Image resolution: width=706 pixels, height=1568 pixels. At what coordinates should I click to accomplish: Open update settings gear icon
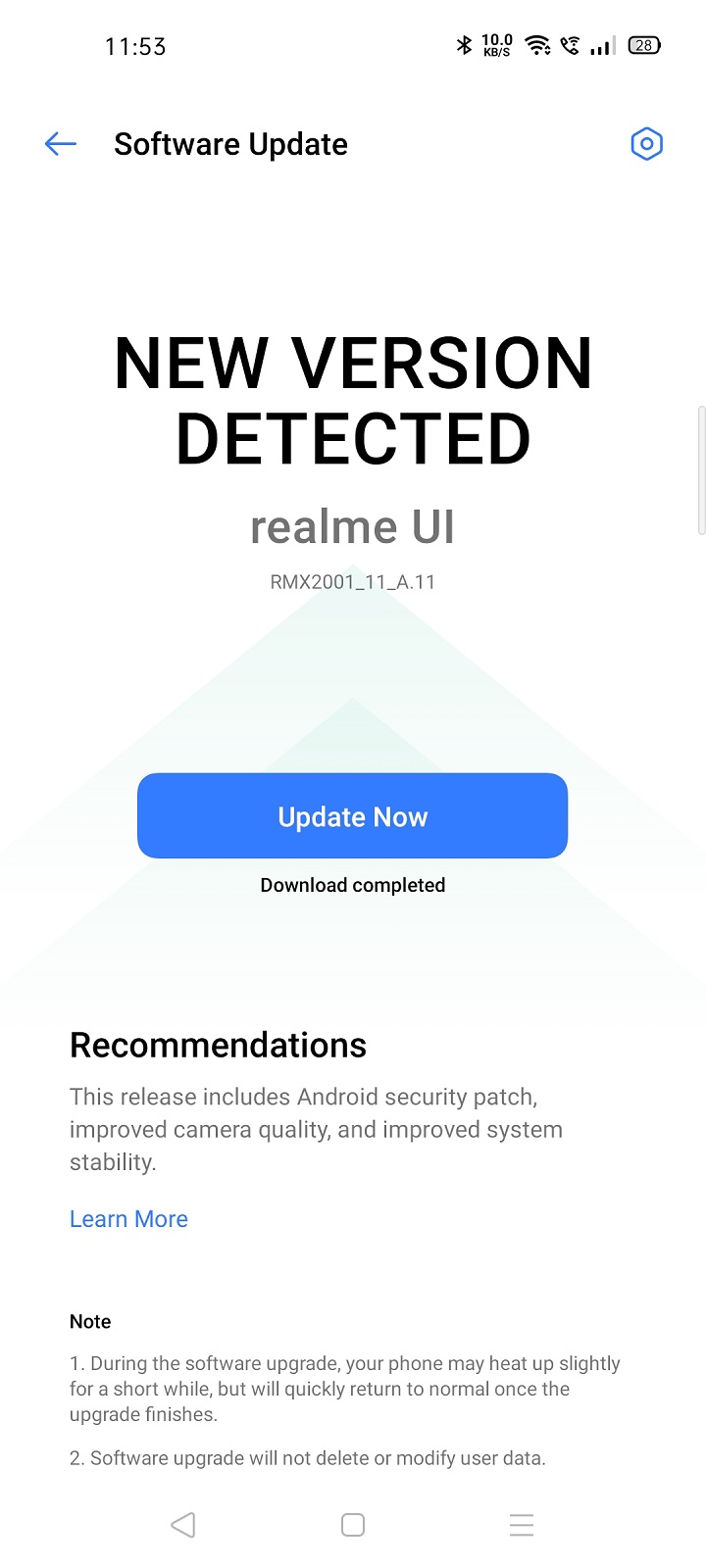pyautogui.click(x=646, y=144)
